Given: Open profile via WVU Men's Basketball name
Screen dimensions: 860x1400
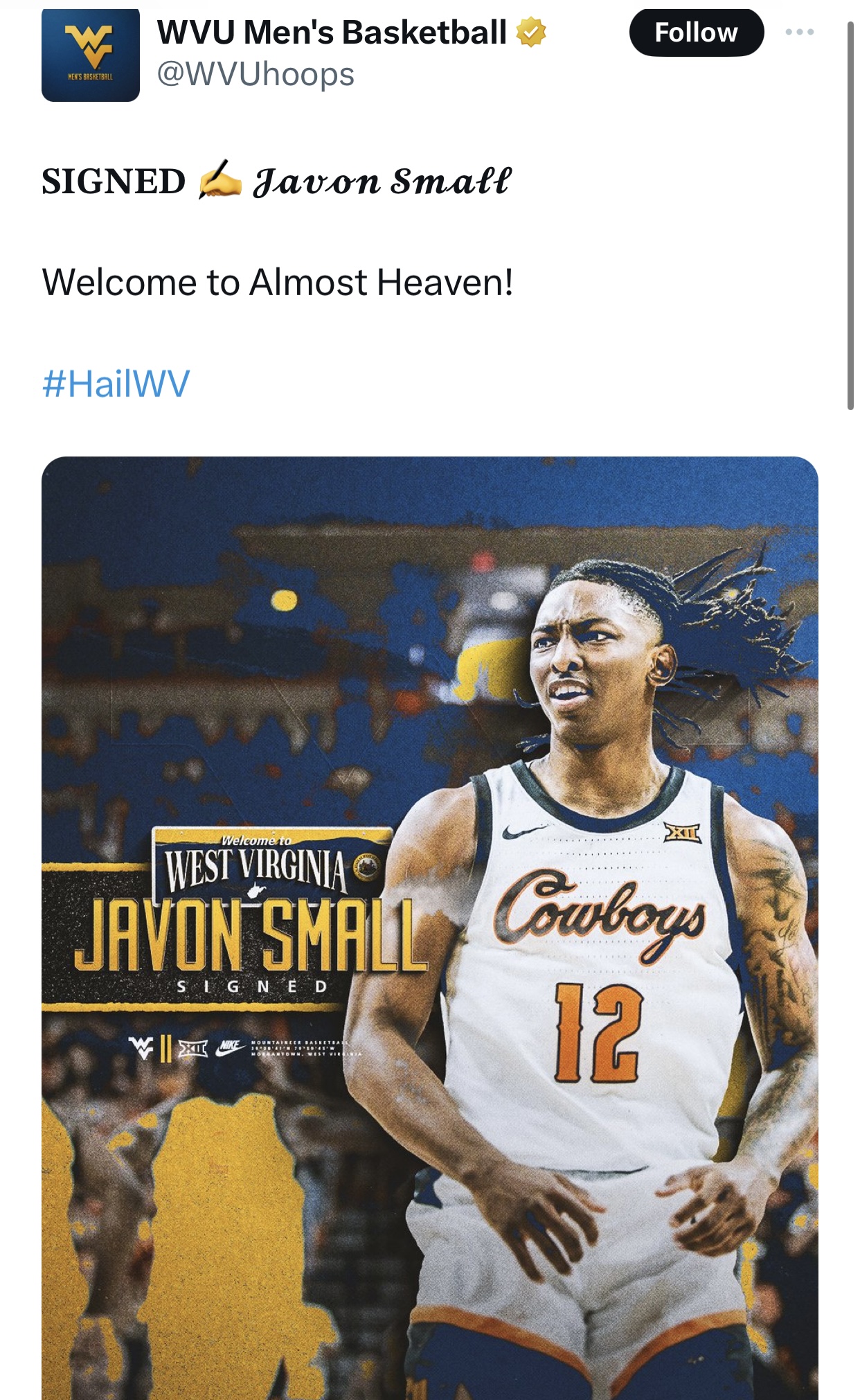Looking at the screenshot, I should click(332, 33).
